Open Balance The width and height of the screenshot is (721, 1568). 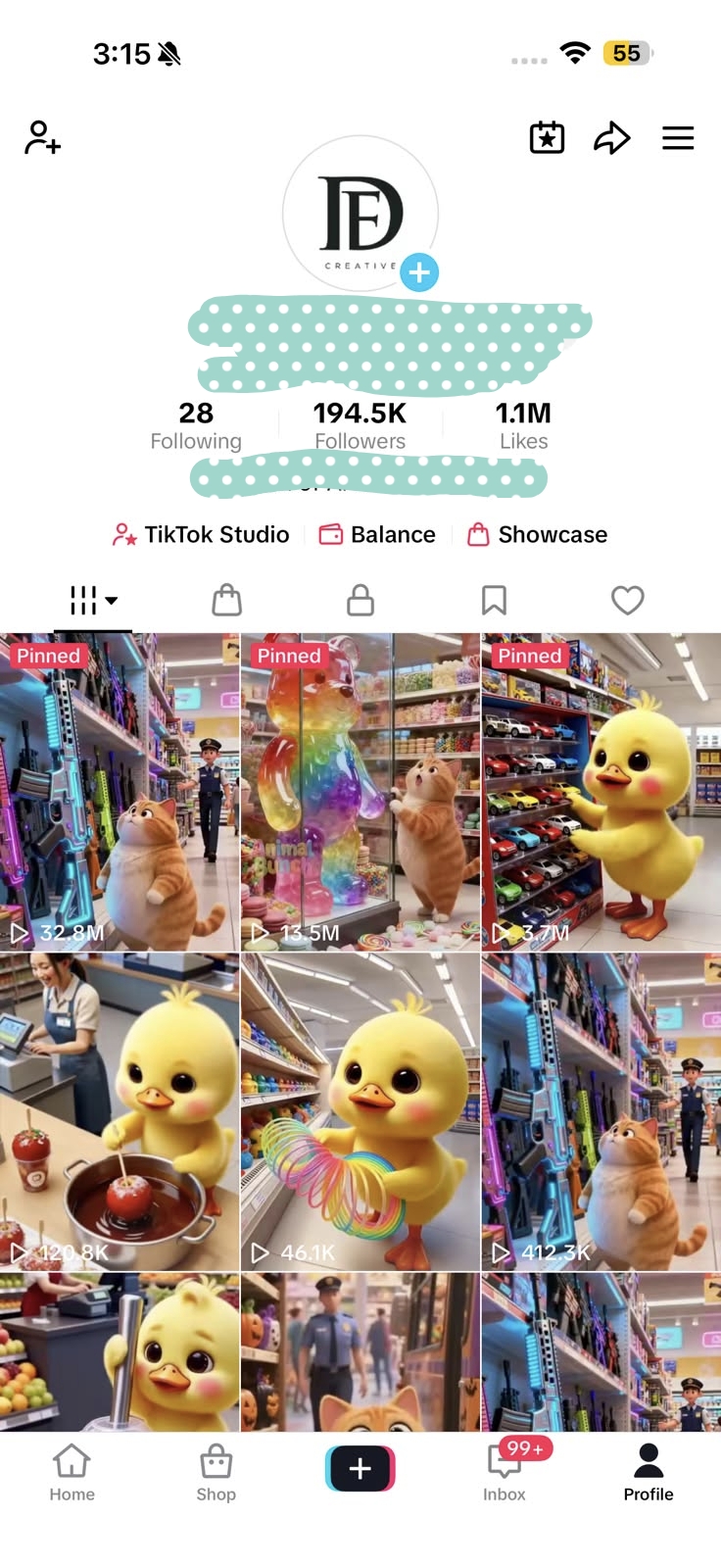(377, 534)
